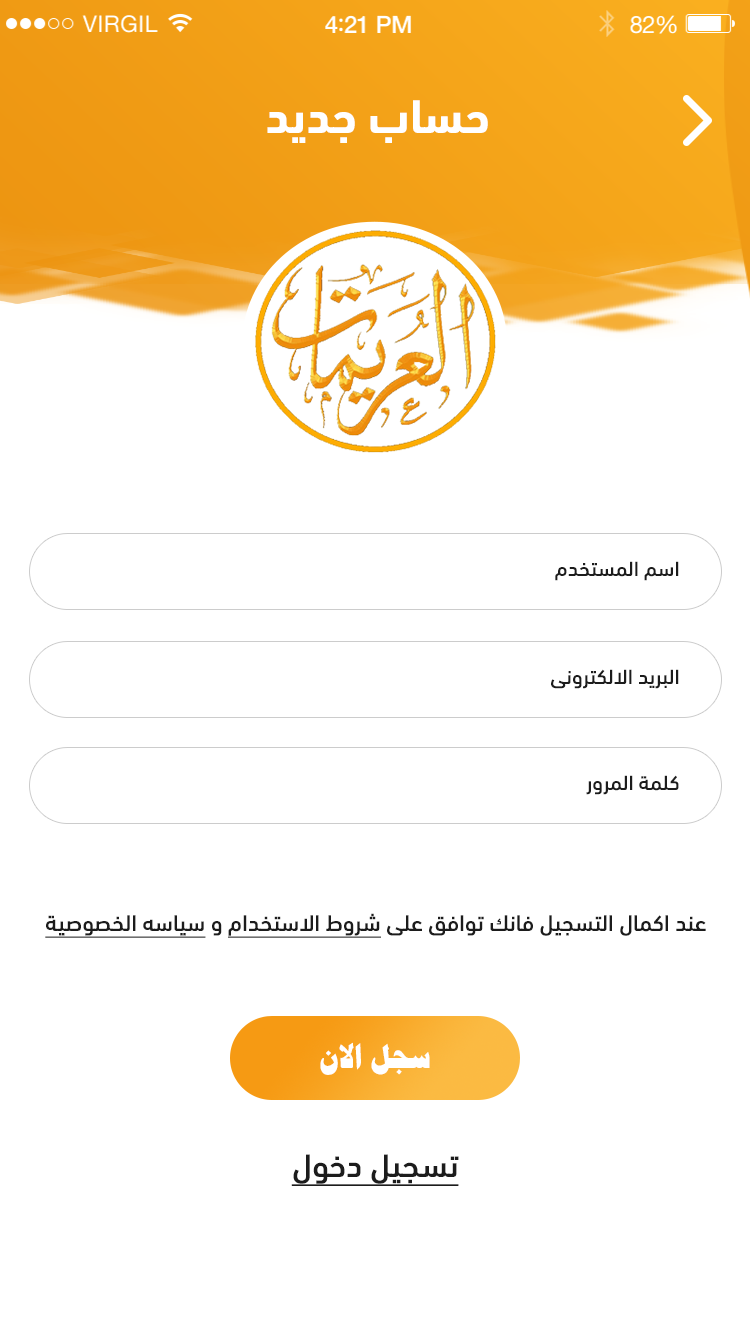Tap the register now button (سجل الان)

click(375, 1058)
